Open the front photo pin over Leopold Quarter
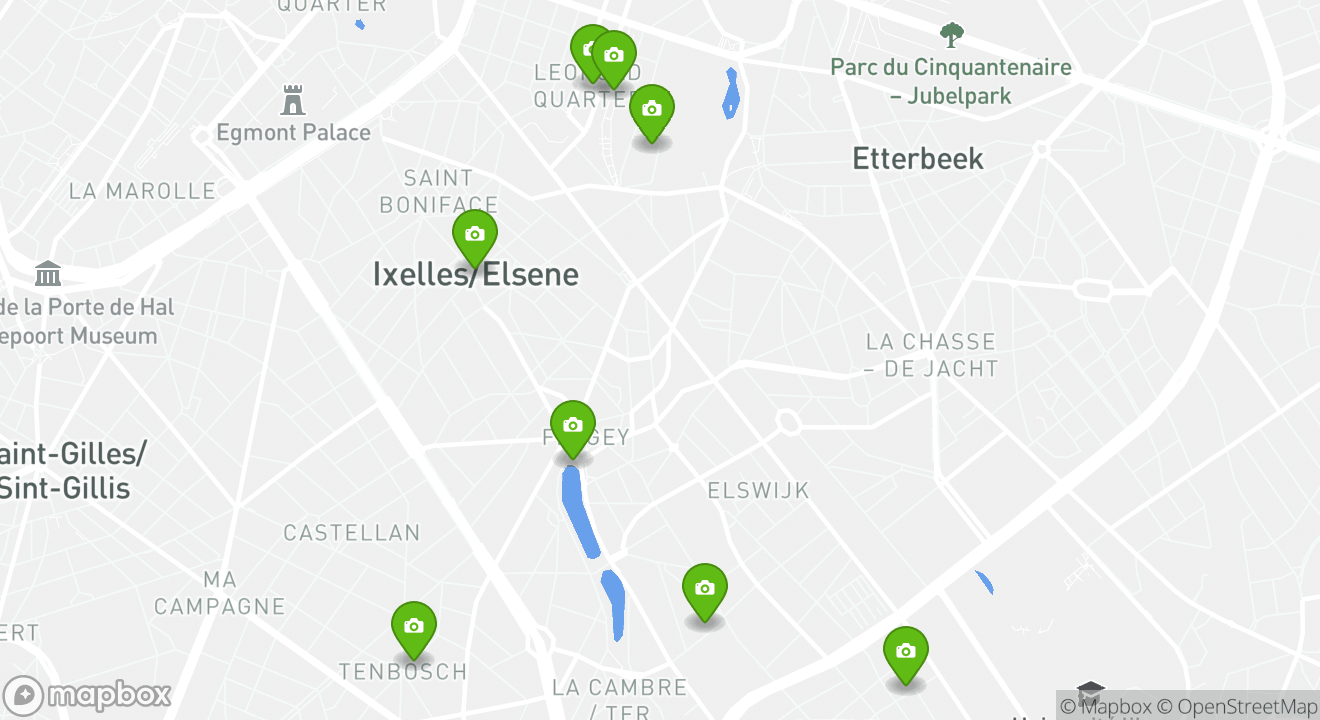This screenshot has width=1320, height=720. tap(614, 56)
